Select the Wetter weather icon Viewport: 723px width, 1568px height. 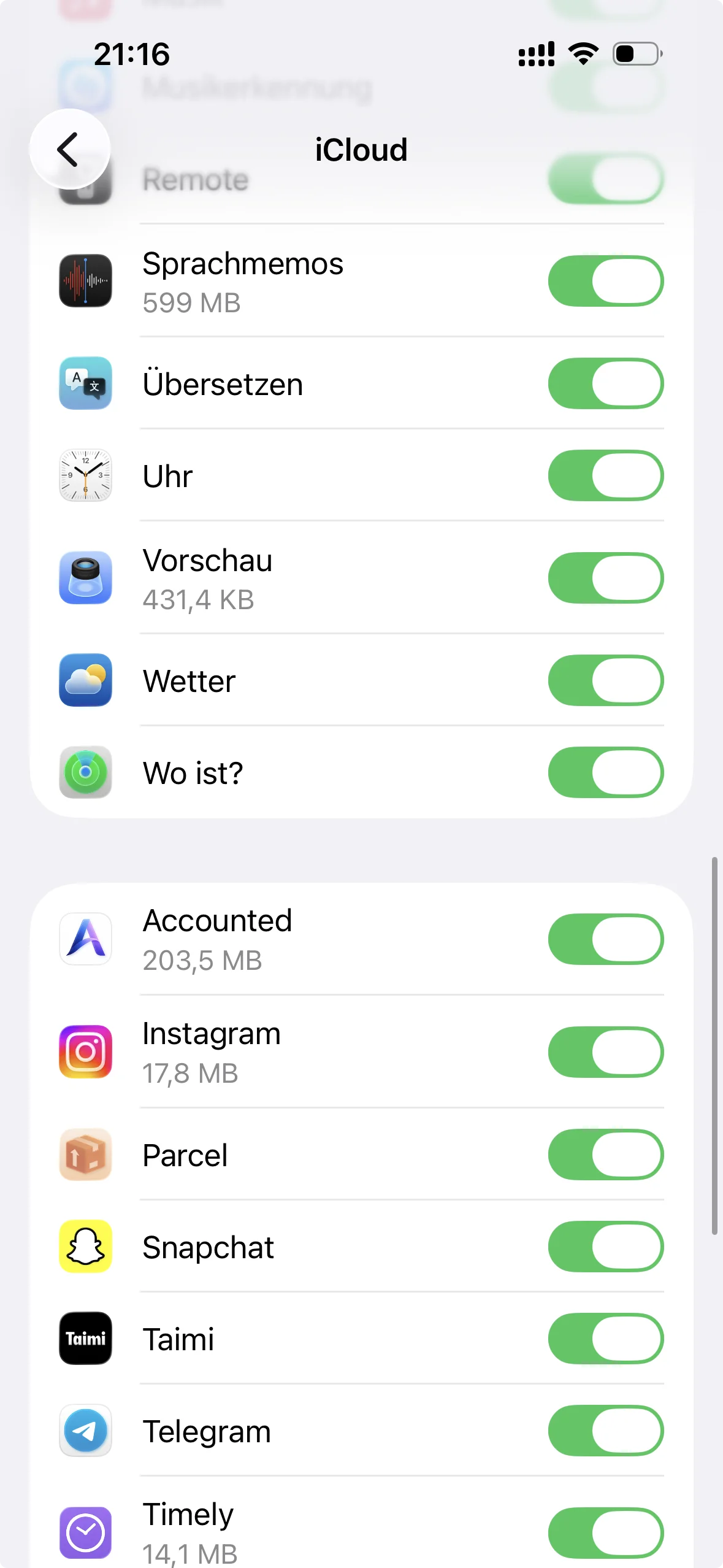point(85,680)
